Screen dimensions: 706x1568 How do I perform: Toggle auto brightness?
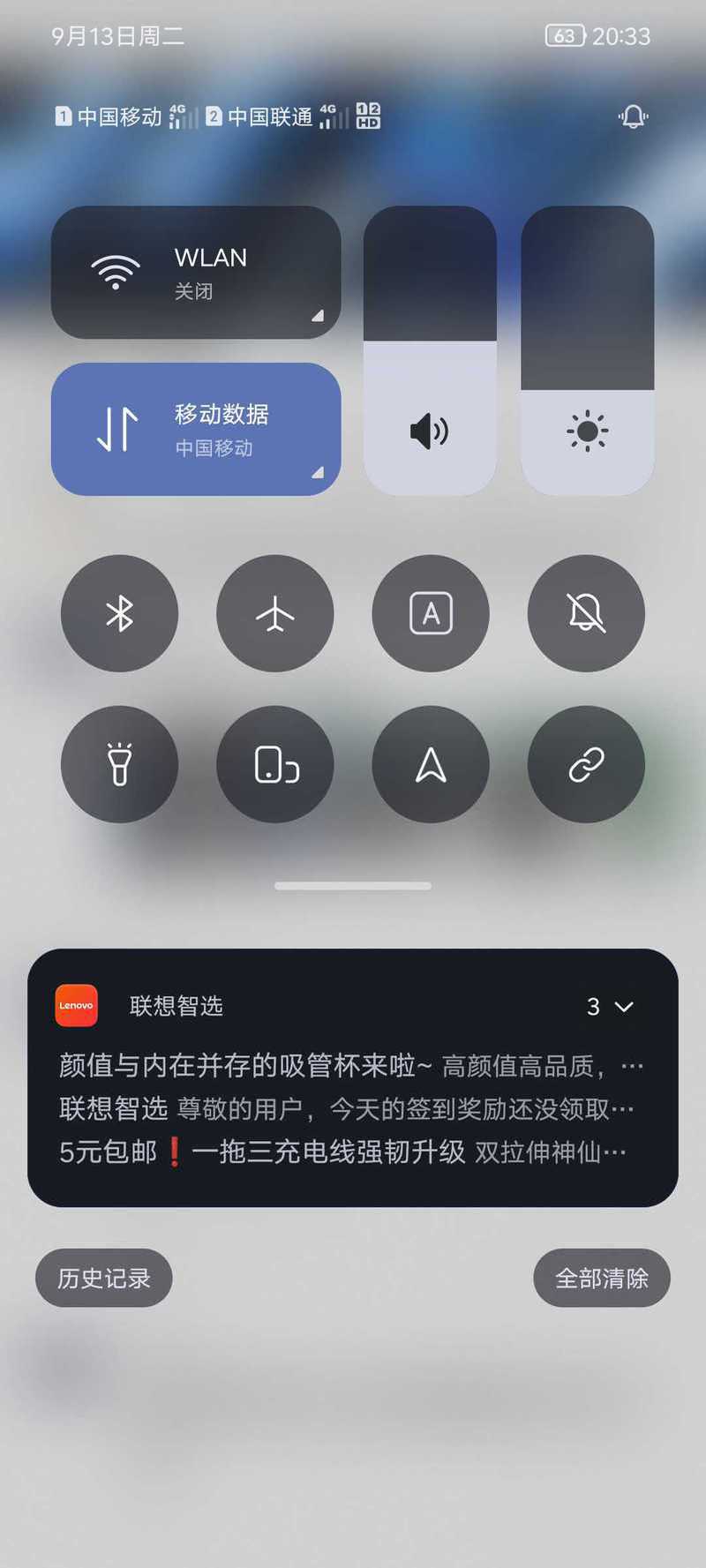[x=431, y=613]
